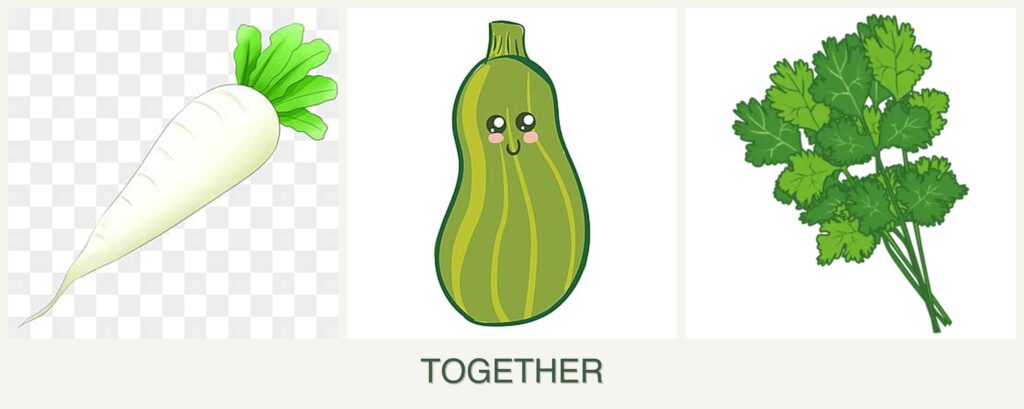Select the white radish picture
1024x409 pixels.
pos(173,173)
